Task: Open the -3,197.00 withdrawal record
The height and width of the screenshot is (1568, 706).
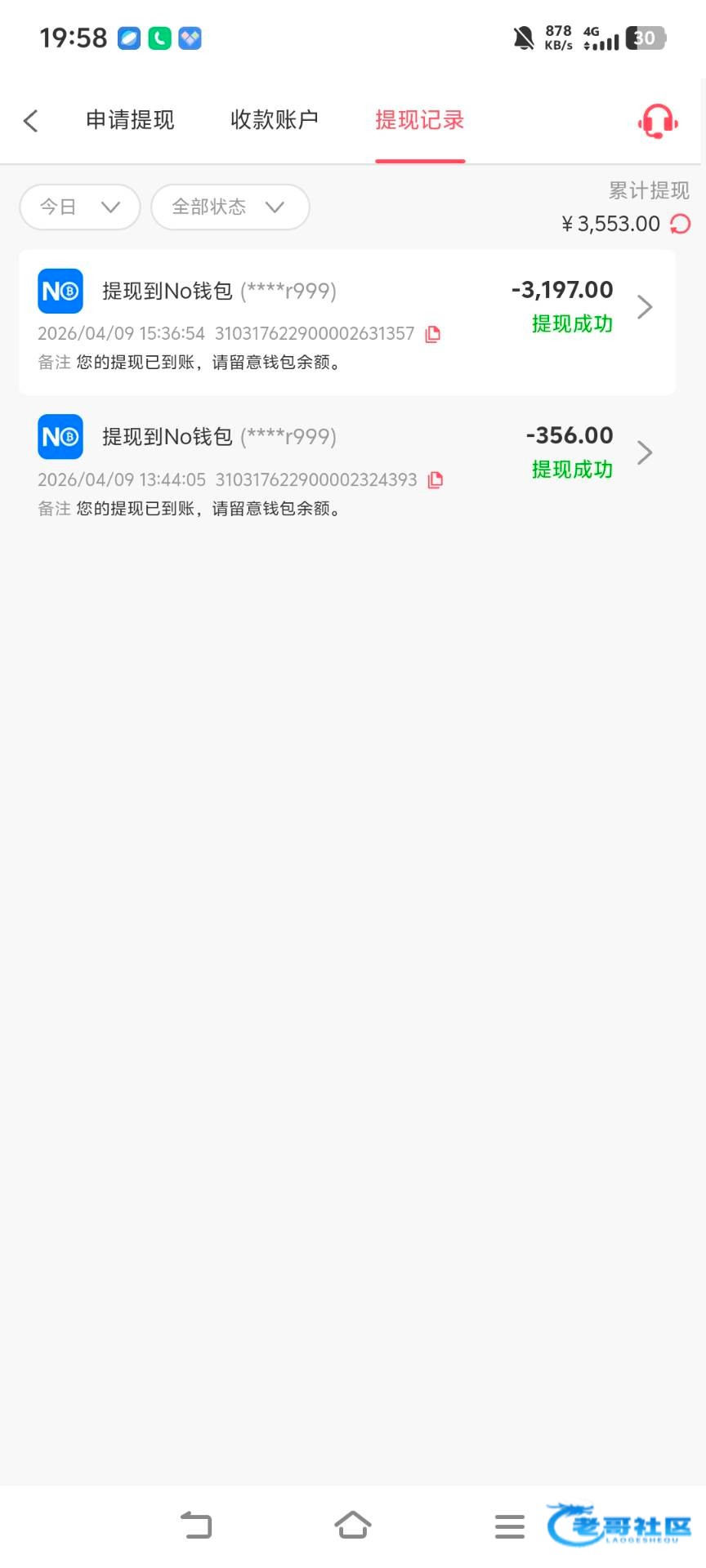Action: tap(347, 322)
